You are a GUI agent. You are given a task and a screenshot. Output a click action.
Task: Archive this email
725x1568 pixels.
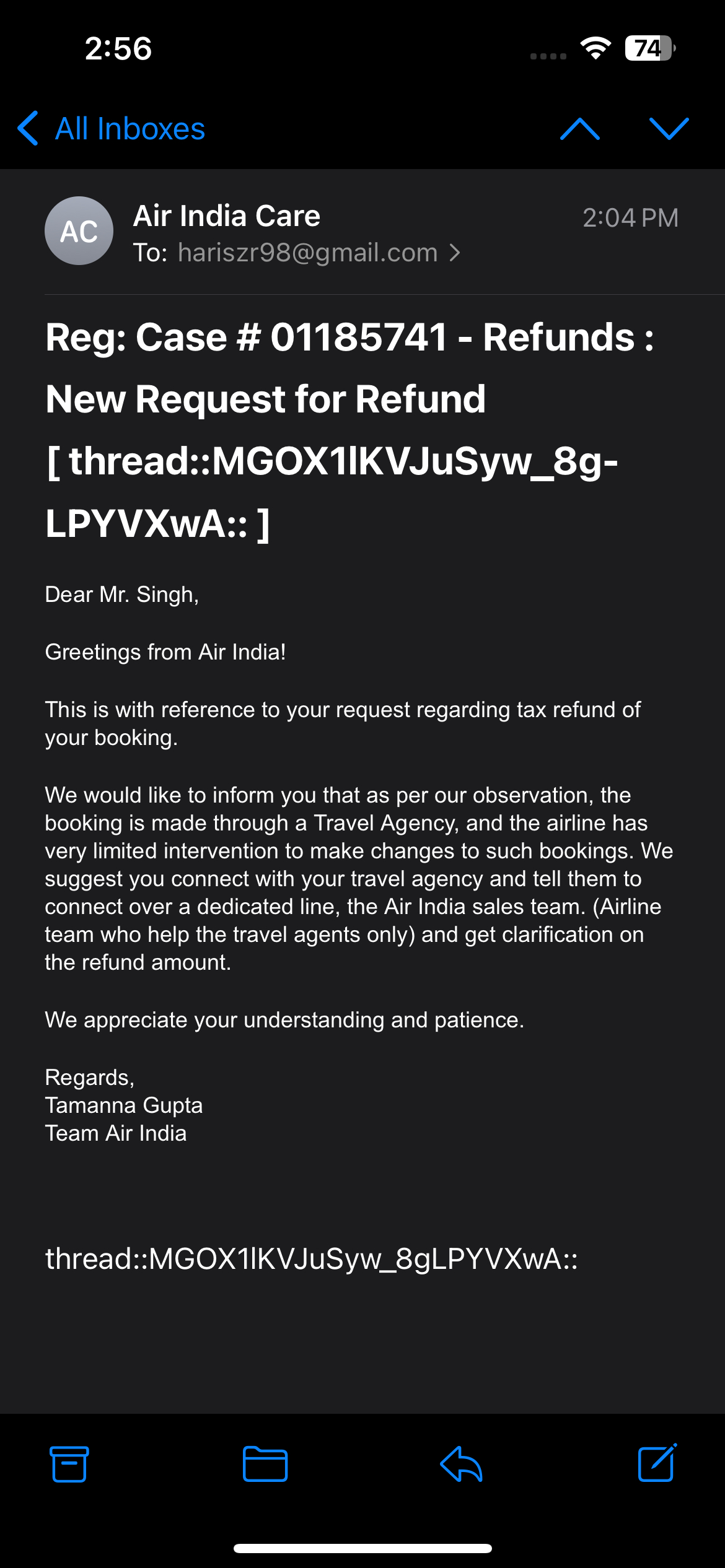tap(69, 1464)
